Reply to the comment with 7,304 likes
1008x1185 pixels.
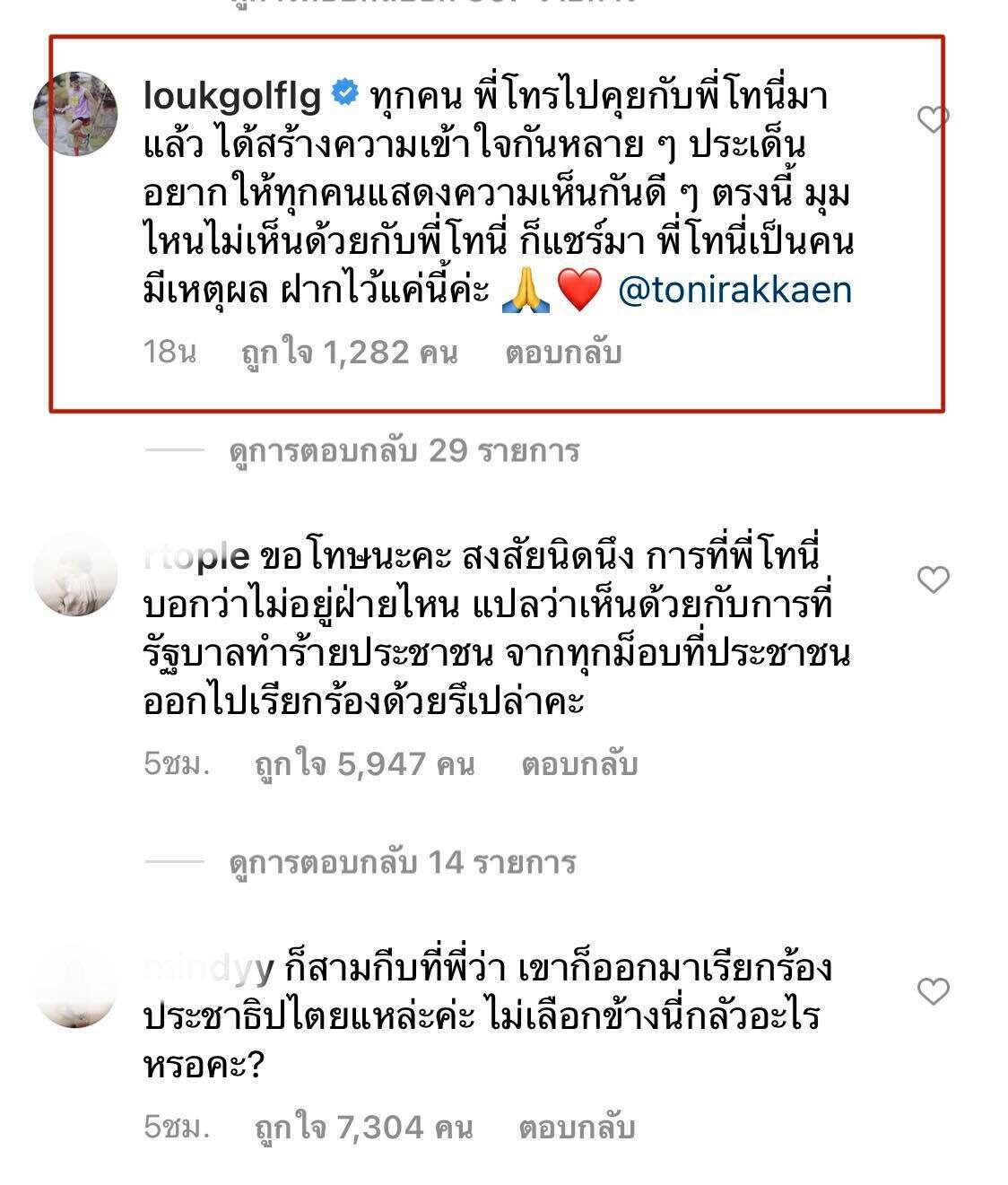[577, 1127]
